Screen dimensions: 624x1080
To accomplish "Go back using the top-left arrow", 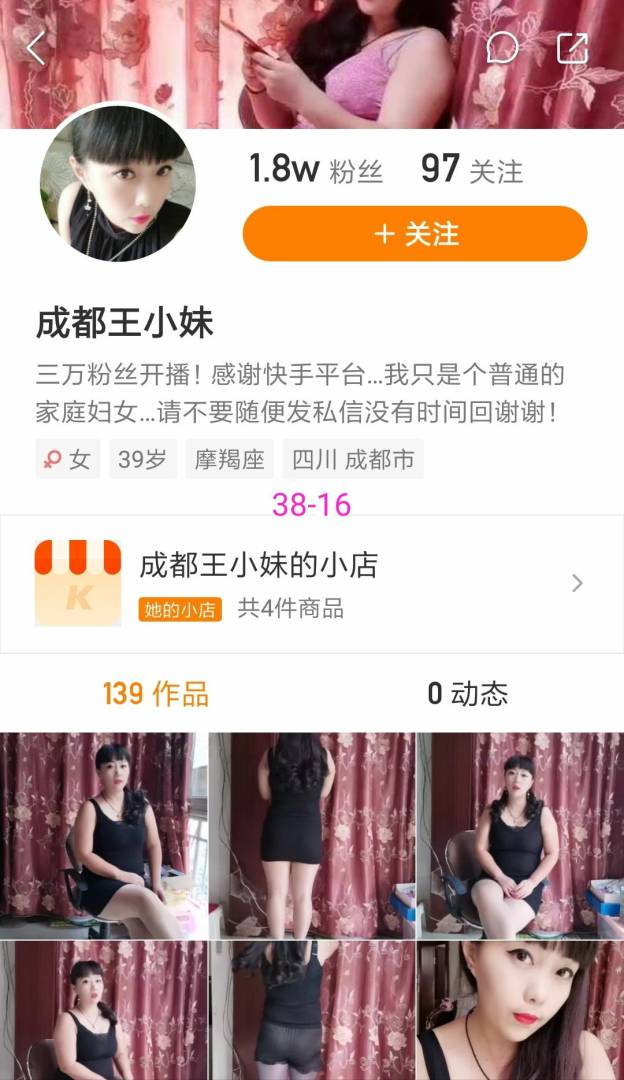I will pos(36,48).
